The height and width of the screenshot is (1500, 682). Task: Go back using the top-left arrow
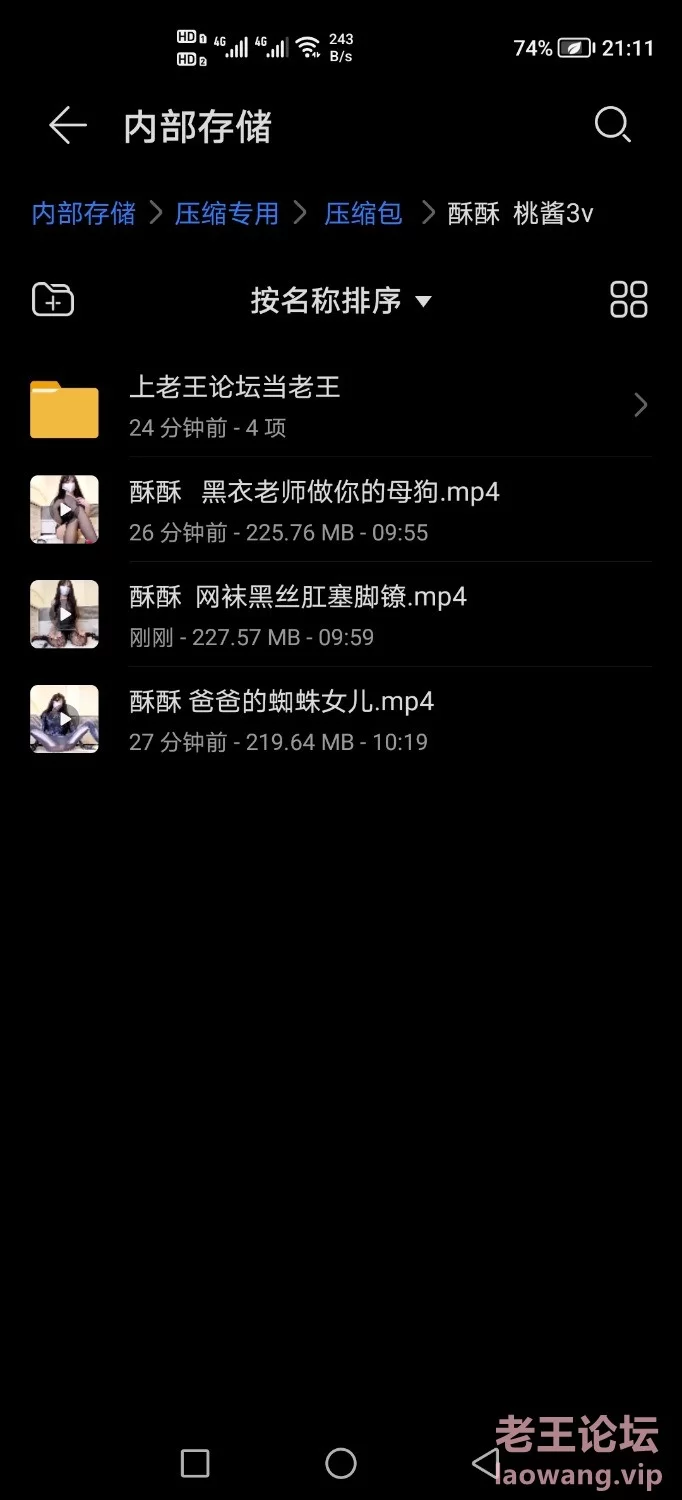(67, 126)
